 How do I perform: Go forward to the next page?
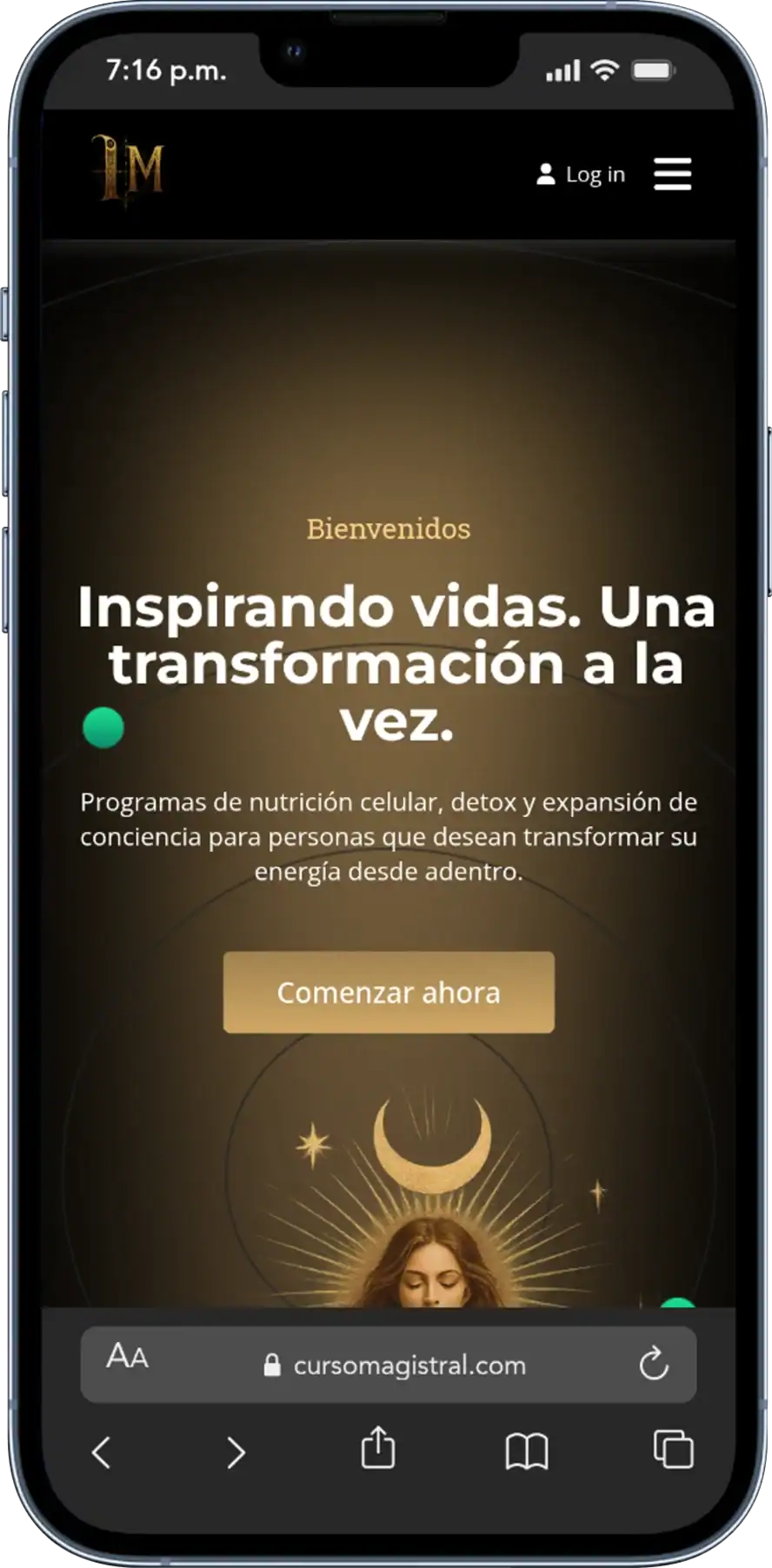[x=236, y=1452]
